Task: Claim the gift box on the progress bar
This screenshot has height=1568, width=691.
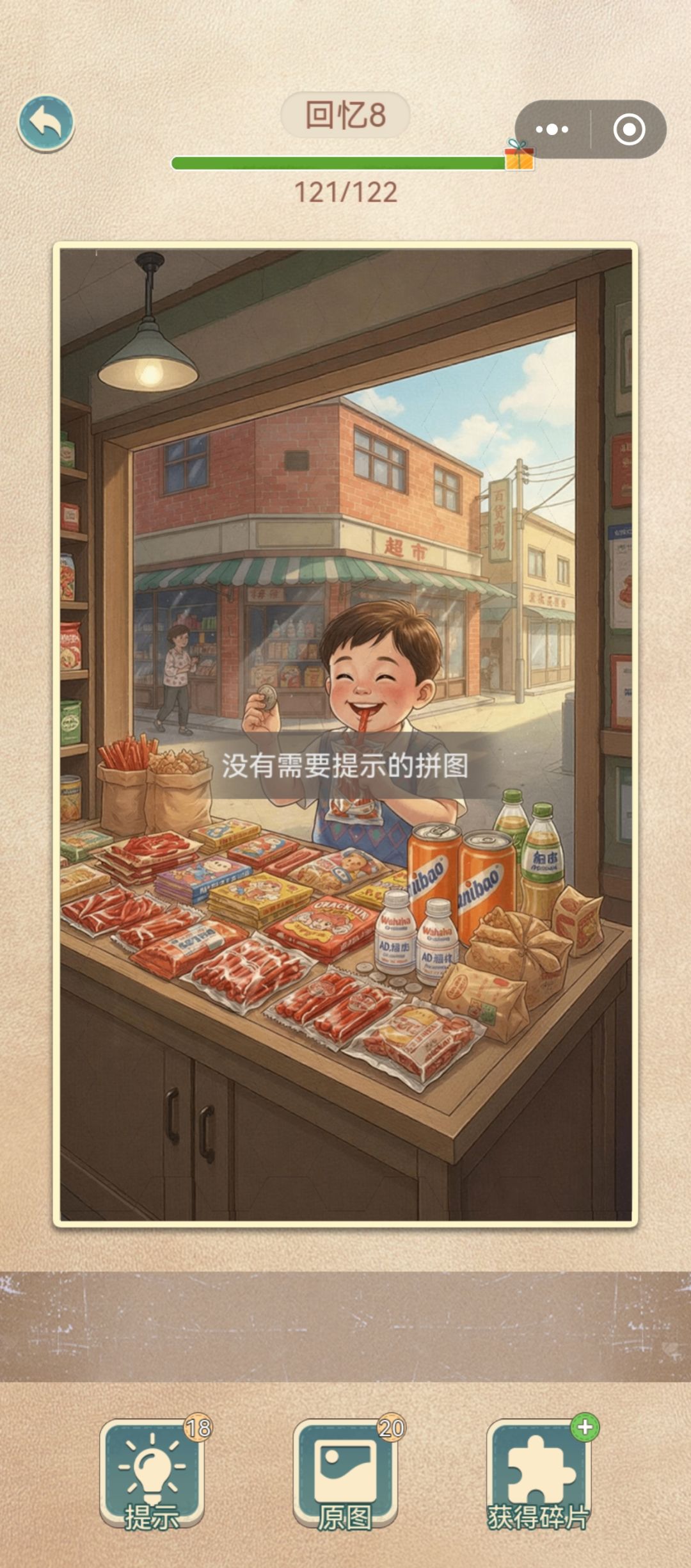Action: pos(519,155)
